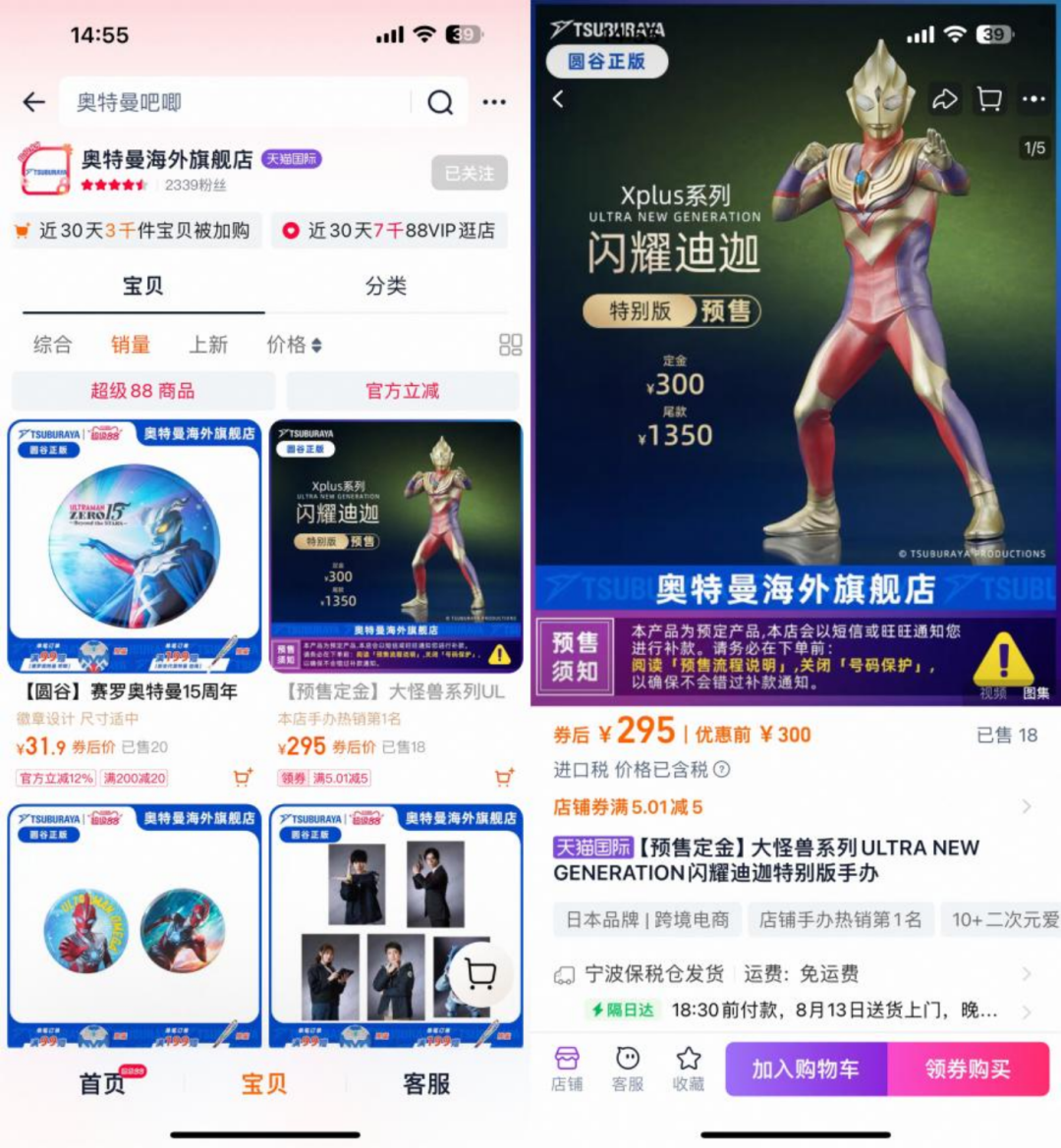Tap the 已关注 follow button
Viewport: 1061px width, 1148px height.
470,173
